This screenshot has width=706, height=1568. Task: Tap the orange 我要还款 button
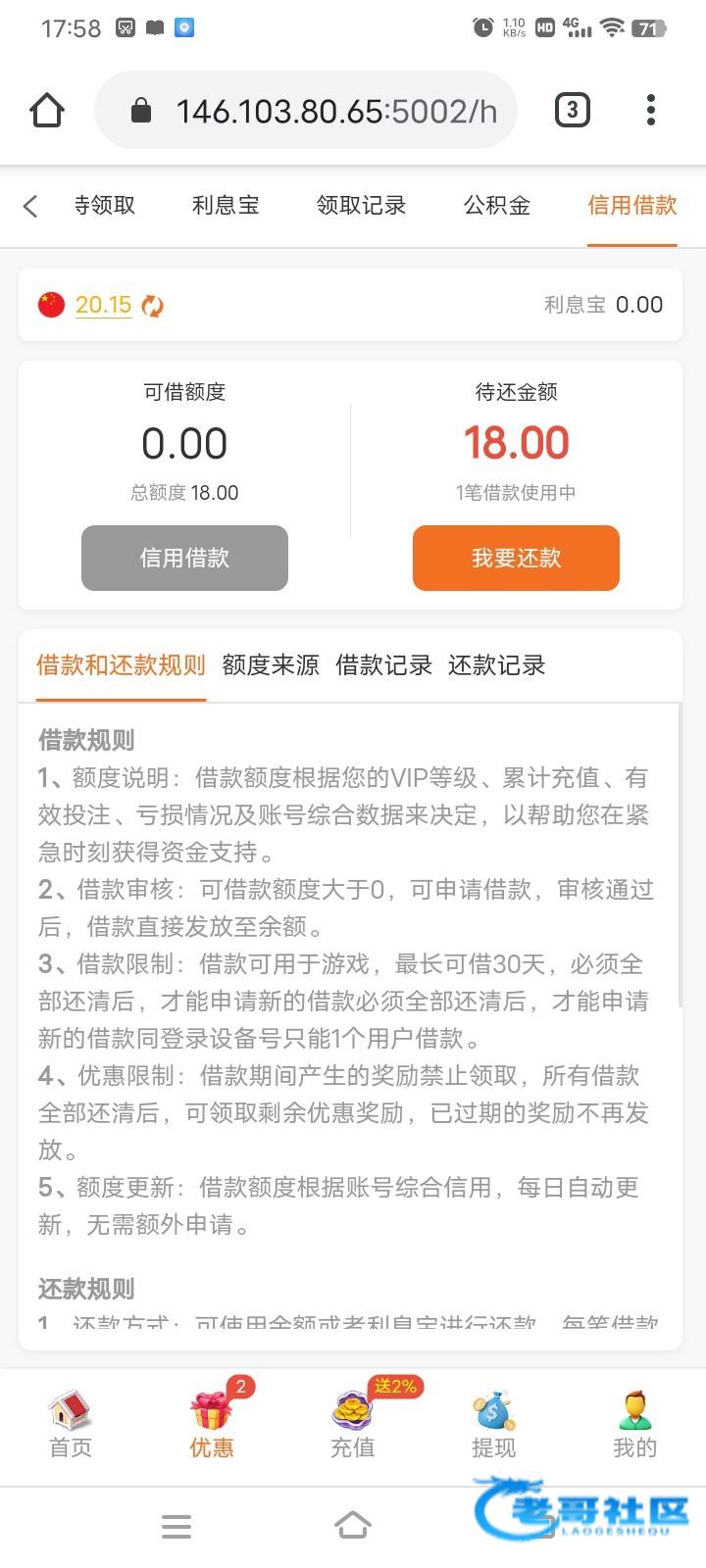pyautogui.click(x=516, y=558)
